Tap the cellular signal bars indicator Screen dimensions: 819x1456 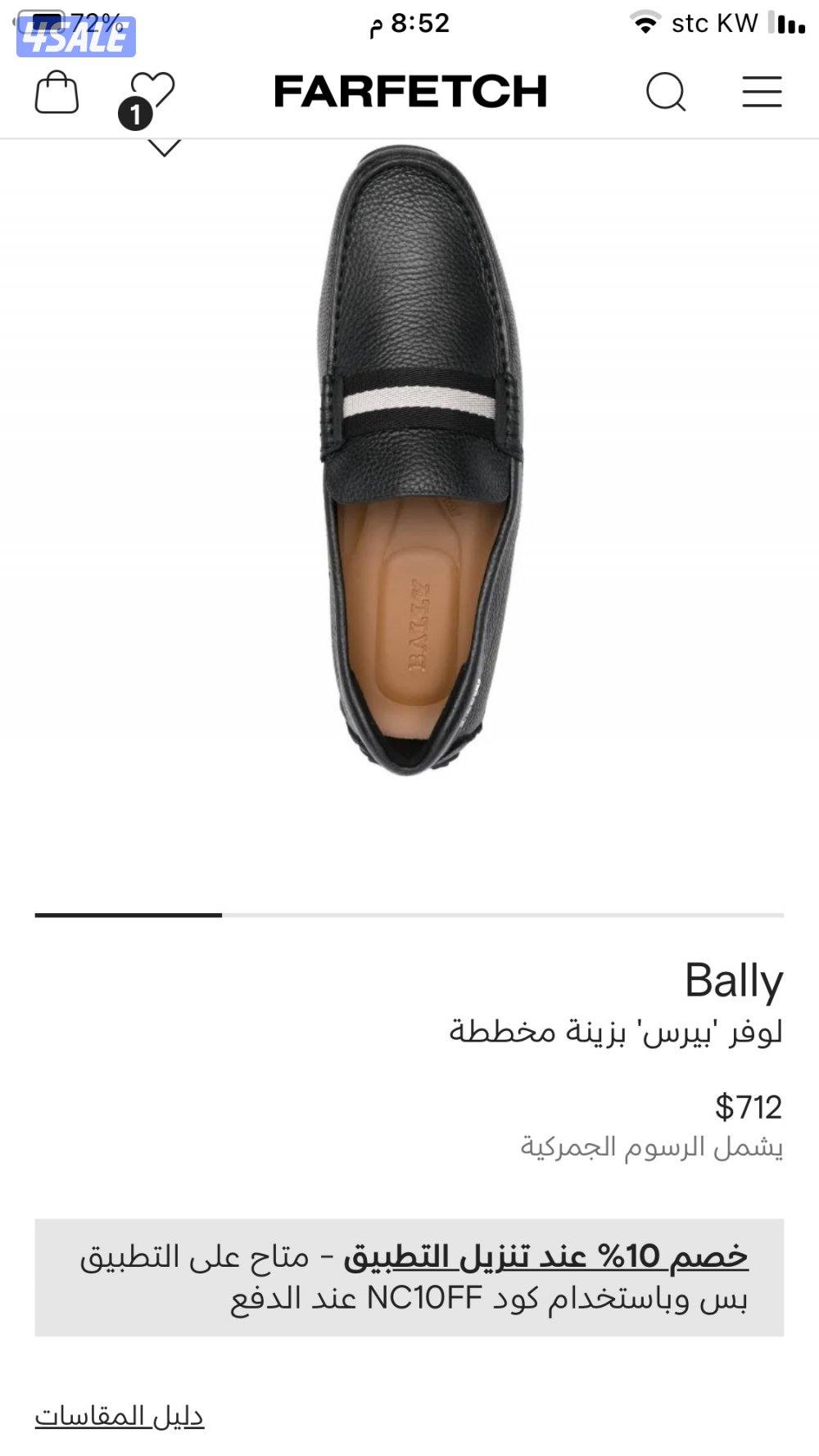click(788, 23)
